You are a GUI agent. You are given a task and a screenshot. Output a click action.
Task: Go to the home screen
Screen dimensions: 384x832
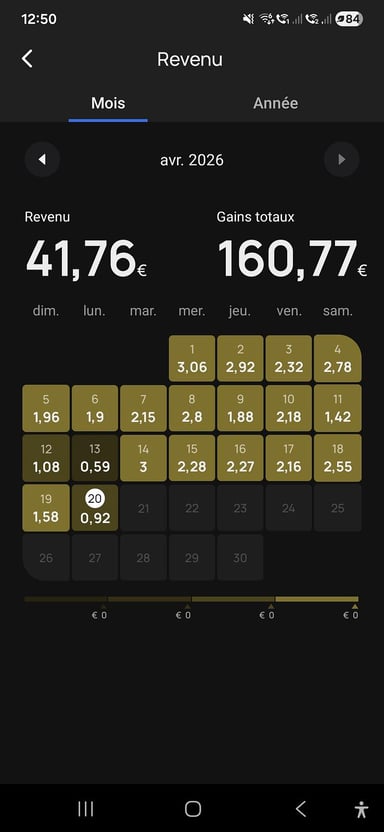coord(193,809)
